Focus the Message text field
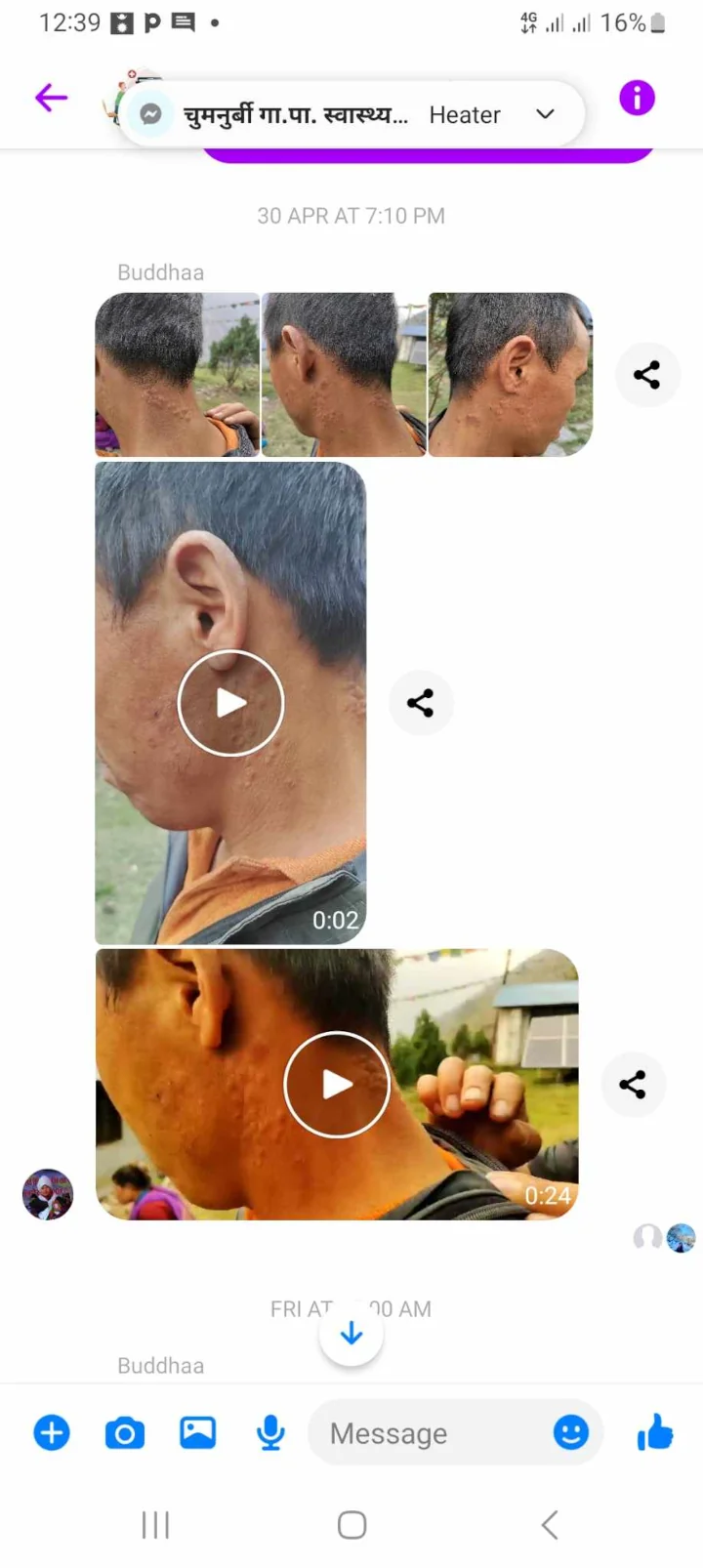The height and width of the screenshot is (1568, 703). point(430,1432)
